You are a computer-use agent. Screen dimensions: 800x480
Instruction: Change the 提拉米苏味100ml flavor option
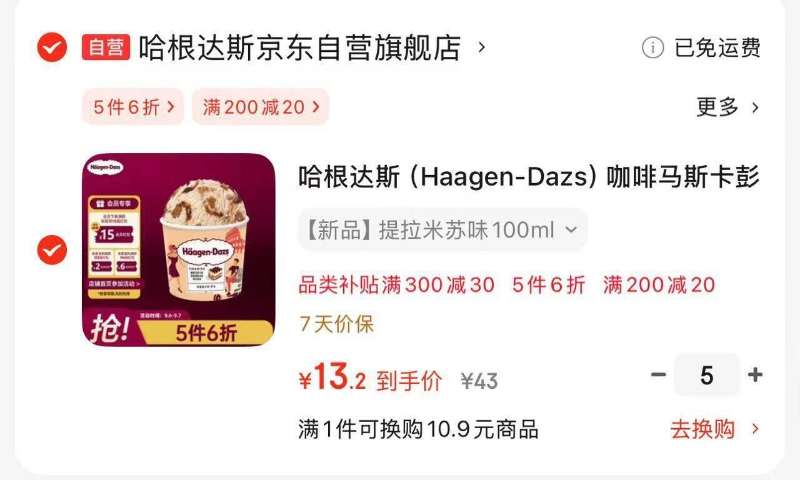tap(441, 230)
